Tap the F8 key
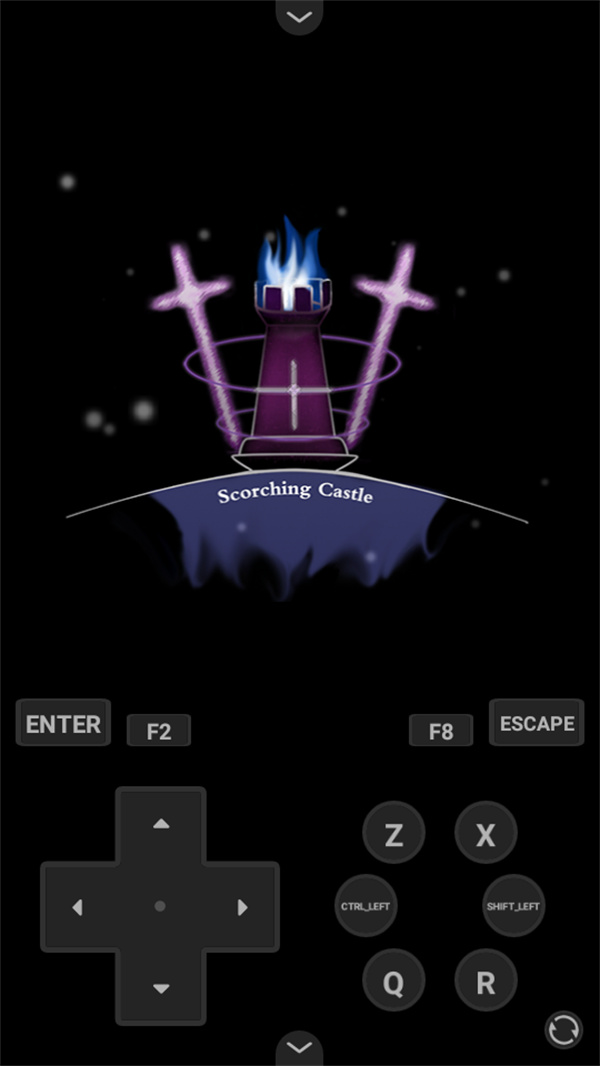Screen dimensions: 600x1066 click(441, 731)
